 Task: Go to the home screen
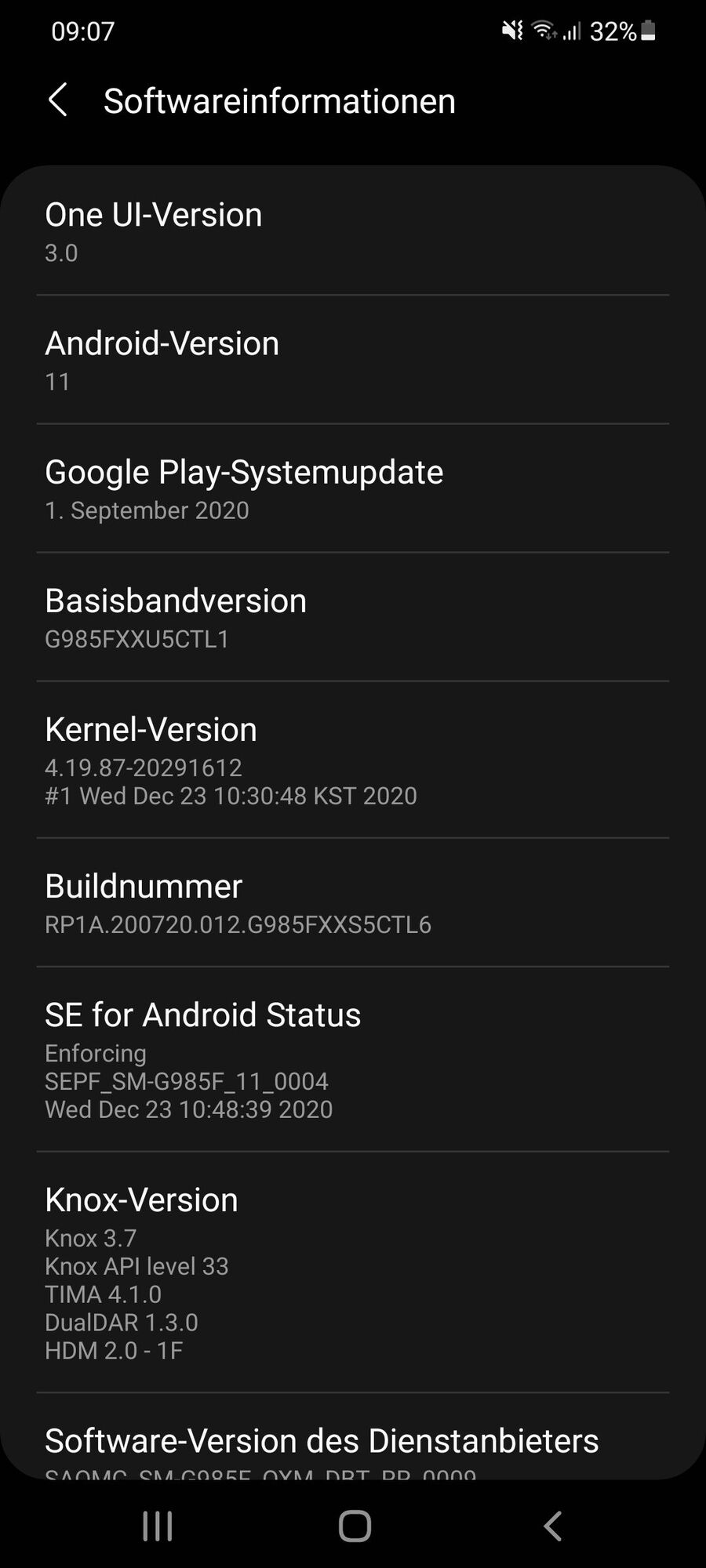(x=355, y=1526)
